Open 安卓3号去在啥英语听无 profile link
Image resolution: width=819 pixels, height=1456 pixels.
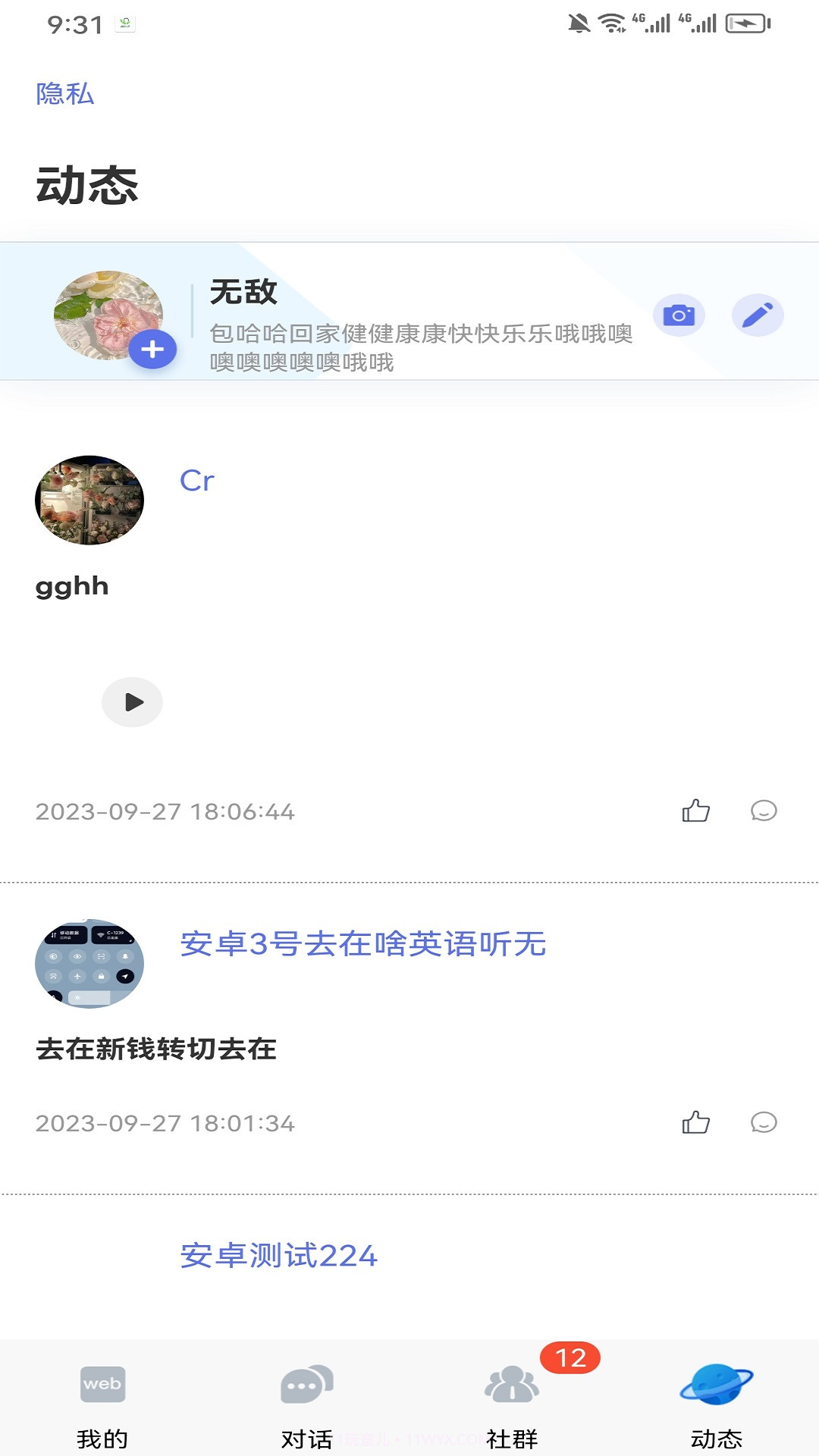pos(362,946)
